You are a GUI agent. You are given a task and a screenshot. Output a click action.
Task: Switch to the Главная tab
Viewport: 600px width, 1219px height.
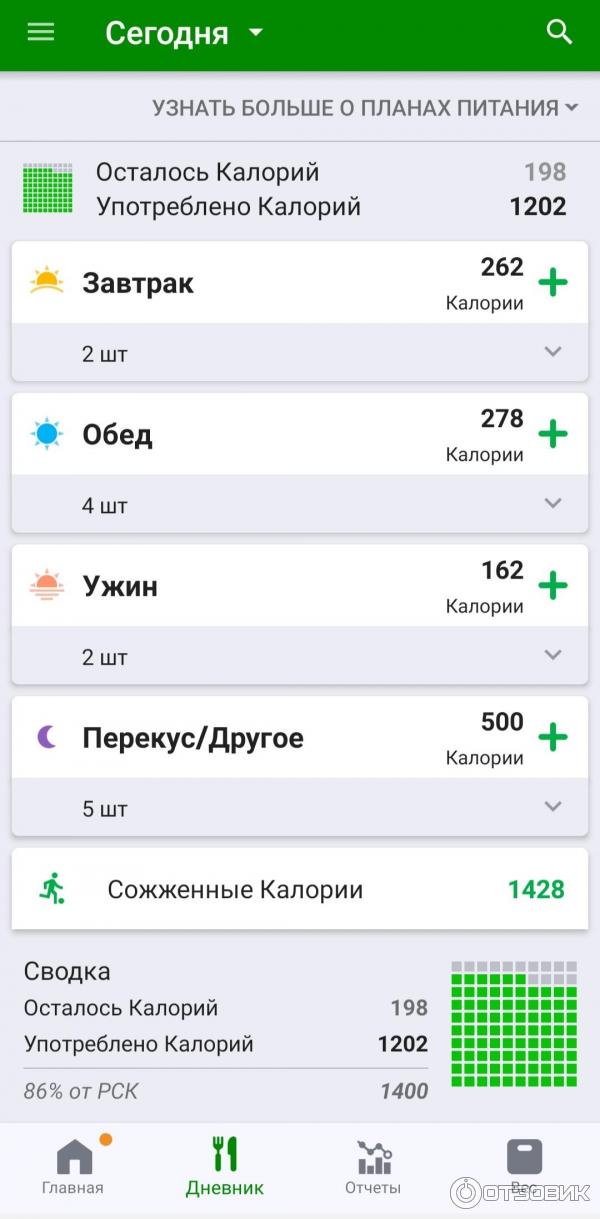73,1166
